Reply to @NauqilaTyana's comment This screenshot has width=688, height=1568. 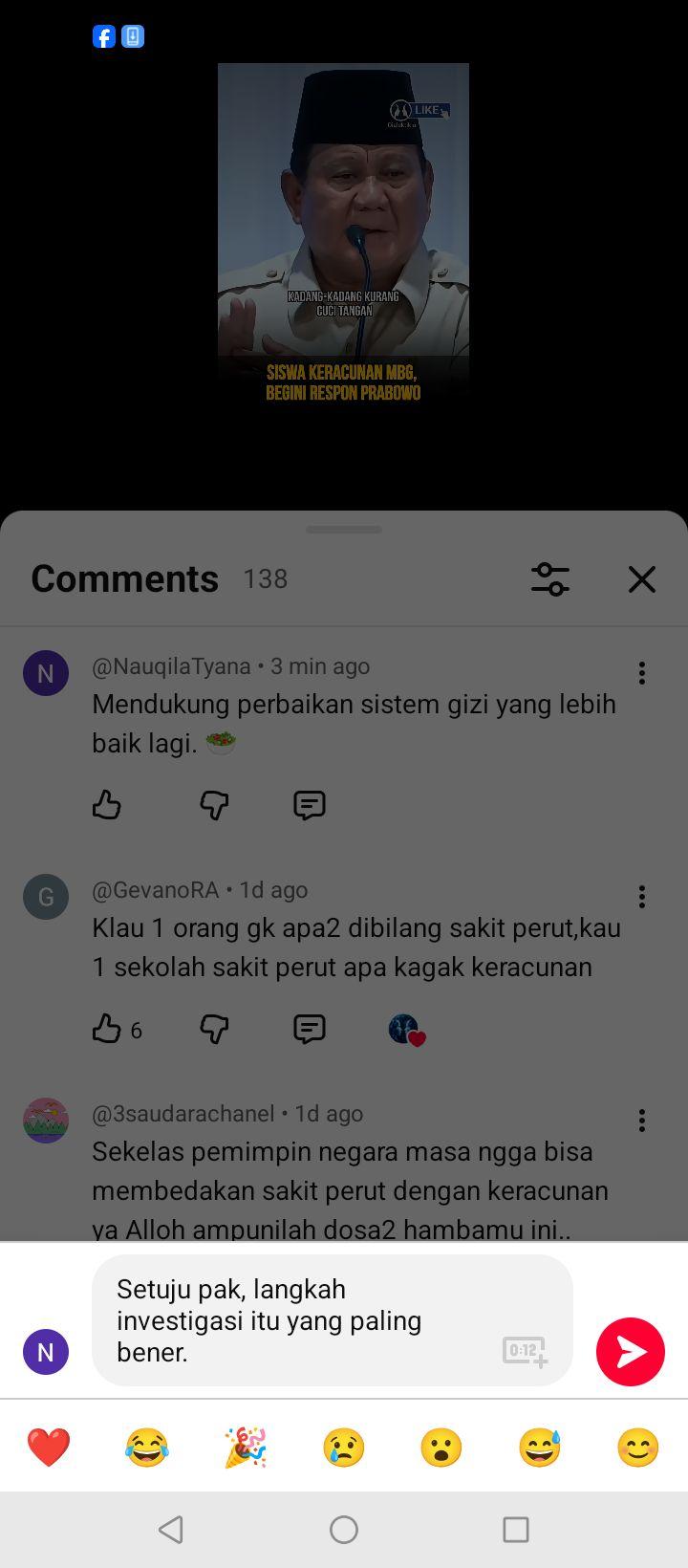(310, 805)
